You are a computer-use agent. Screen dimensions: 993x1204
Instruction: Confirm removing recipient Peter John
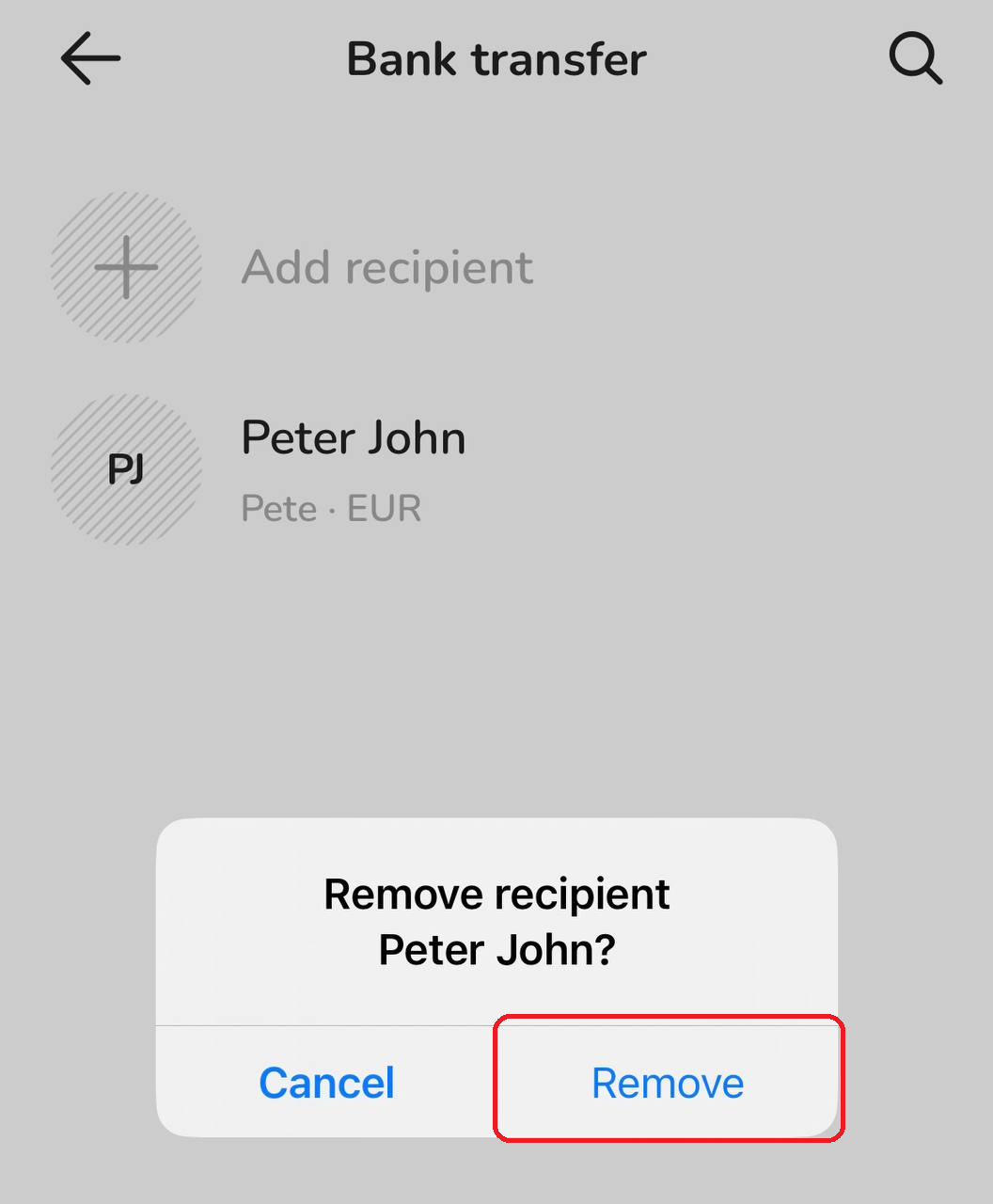pyautogui.click(x=668, y=1083)
